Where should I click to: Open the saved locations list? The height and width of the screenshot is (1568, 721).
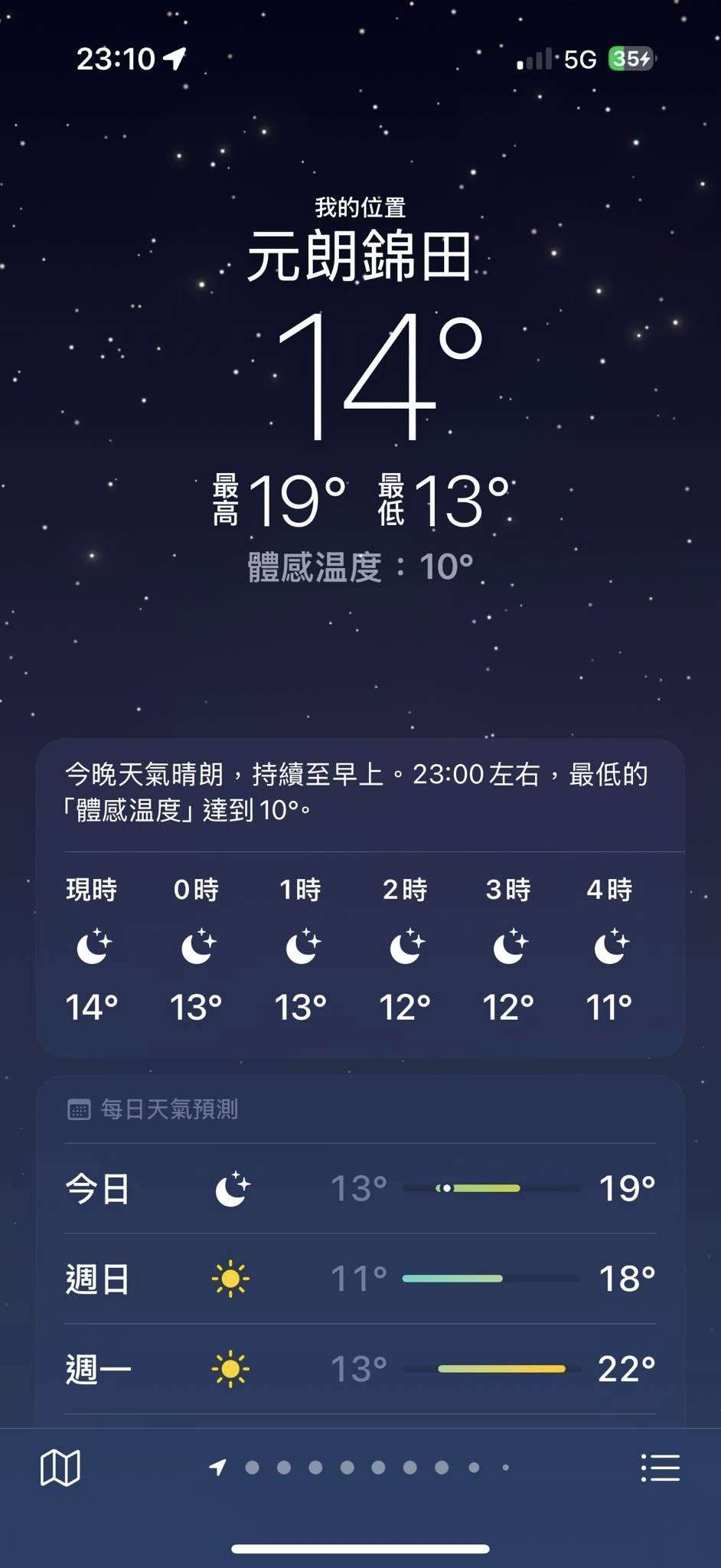[660, 1467]
